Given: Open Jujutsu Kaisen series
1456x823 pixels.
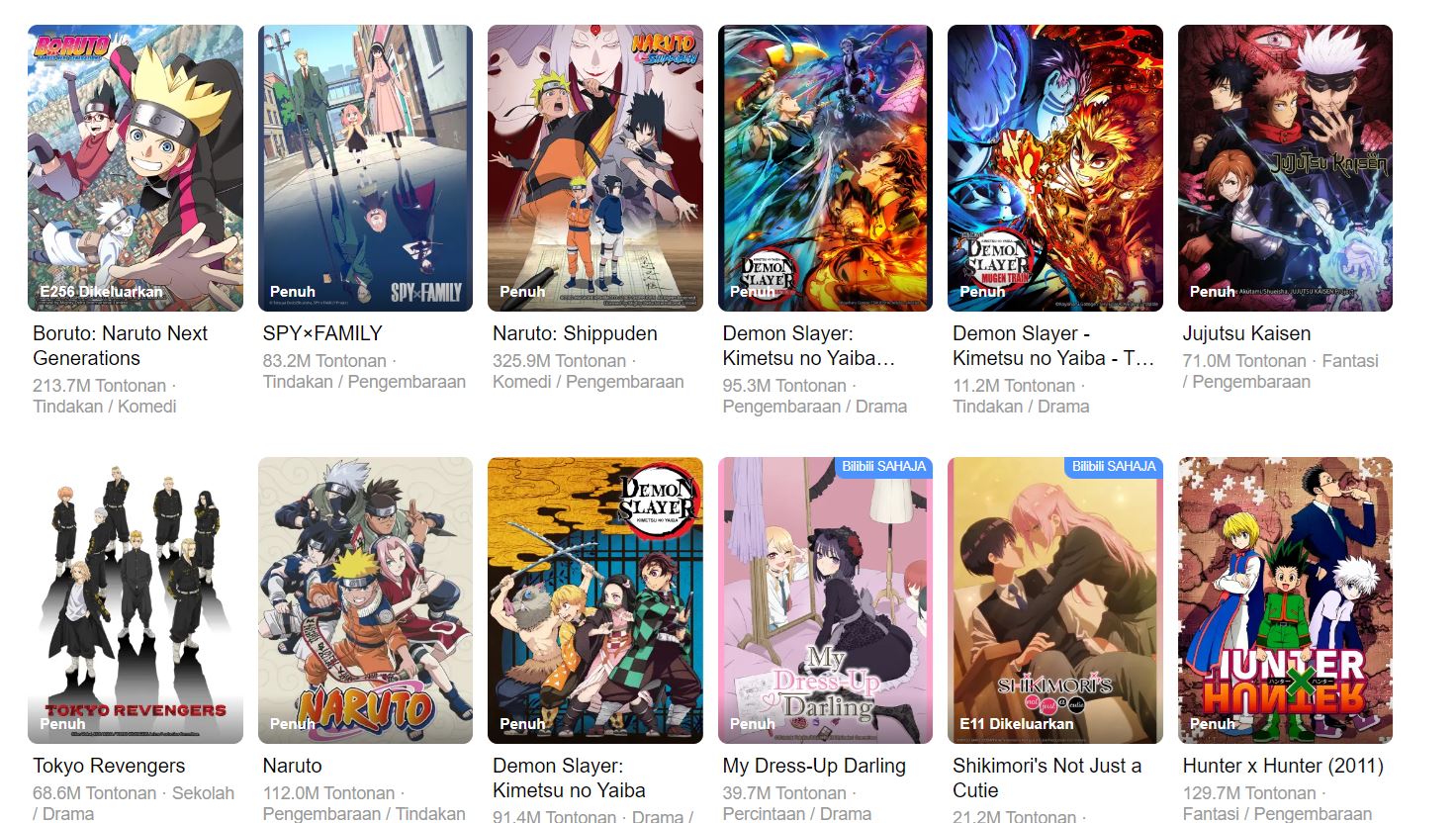Looking at the screenshot, I should click(1285, 168).
